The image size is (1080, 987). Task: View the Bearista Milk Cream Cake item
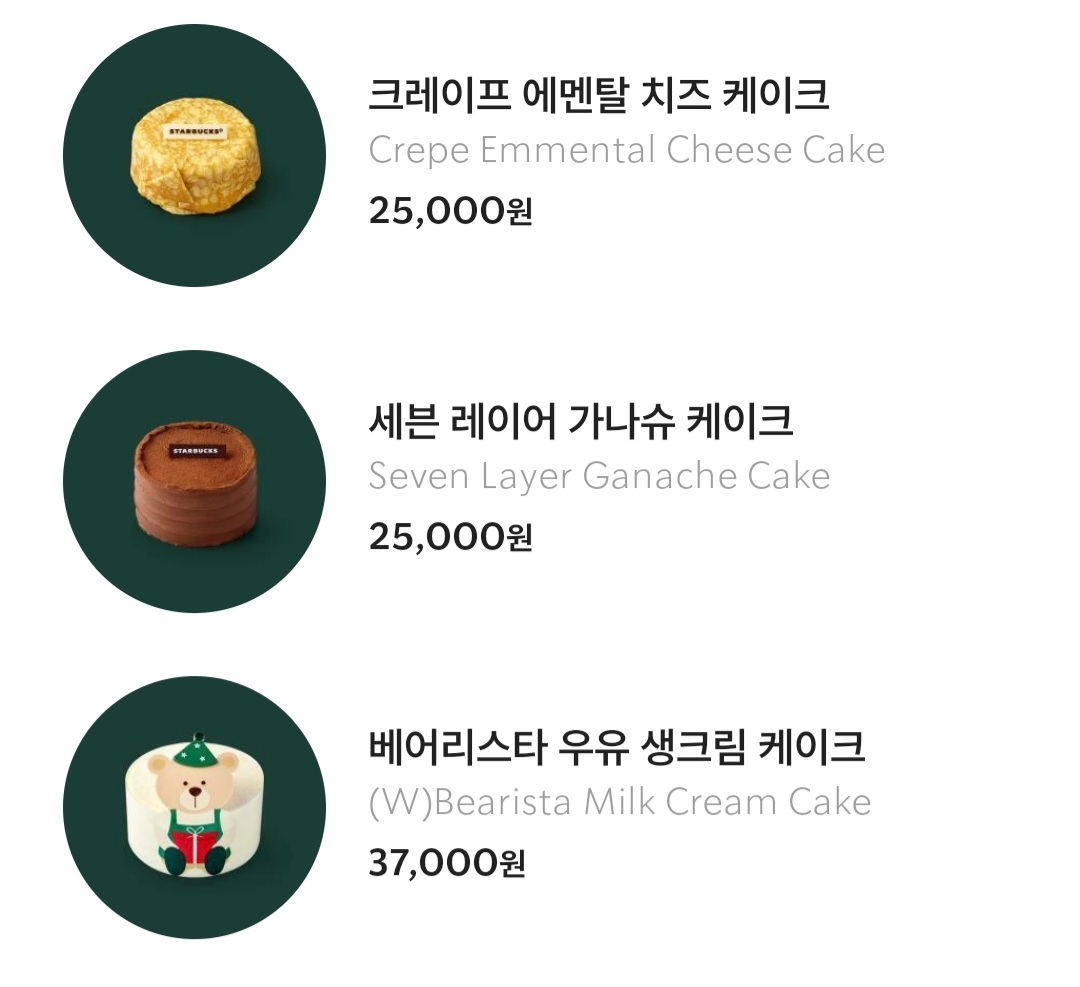pyautogui.click(x=540, y=807)
